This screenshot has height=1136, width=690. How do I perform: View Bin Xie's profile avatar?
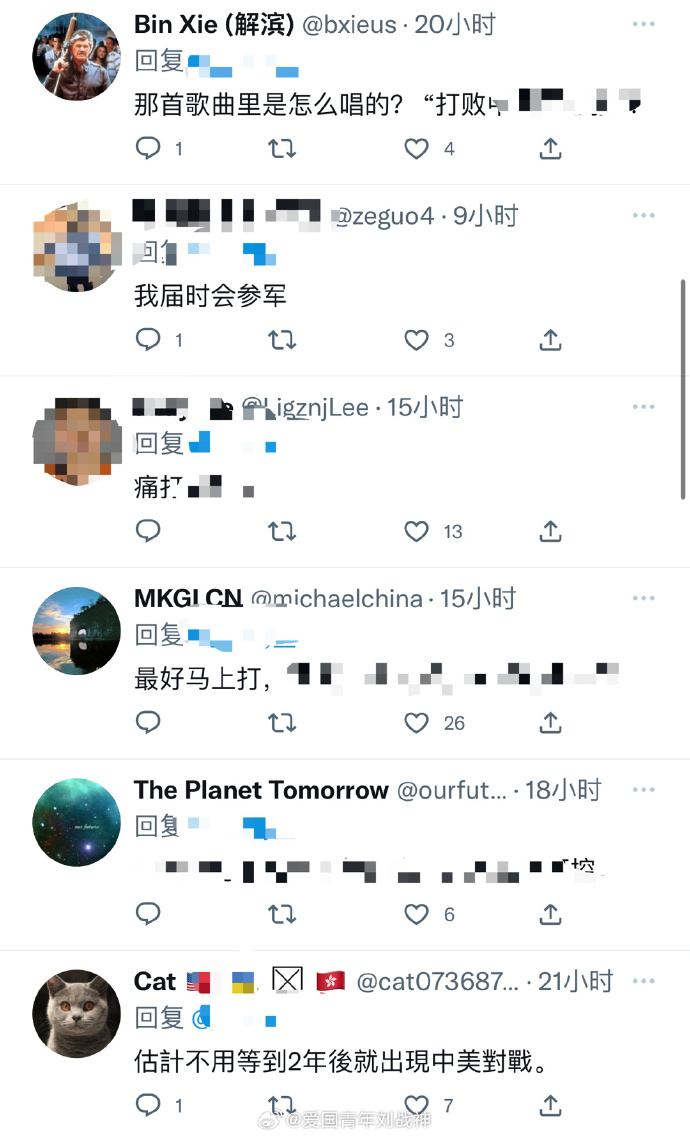(76, 57)
